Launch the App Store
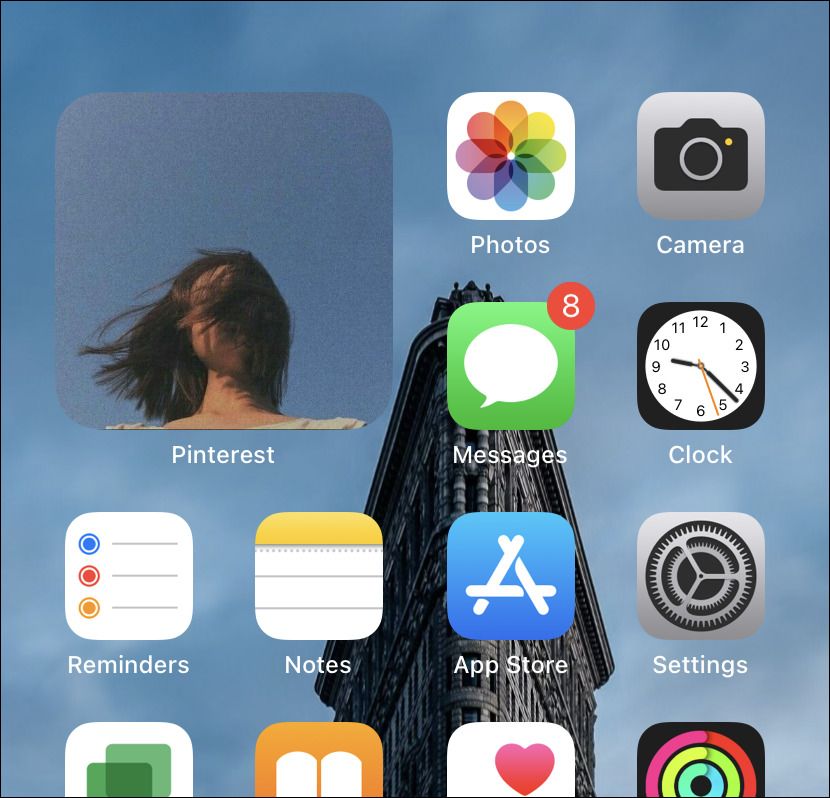Screen dimensions: 830x798 point(510,576)
